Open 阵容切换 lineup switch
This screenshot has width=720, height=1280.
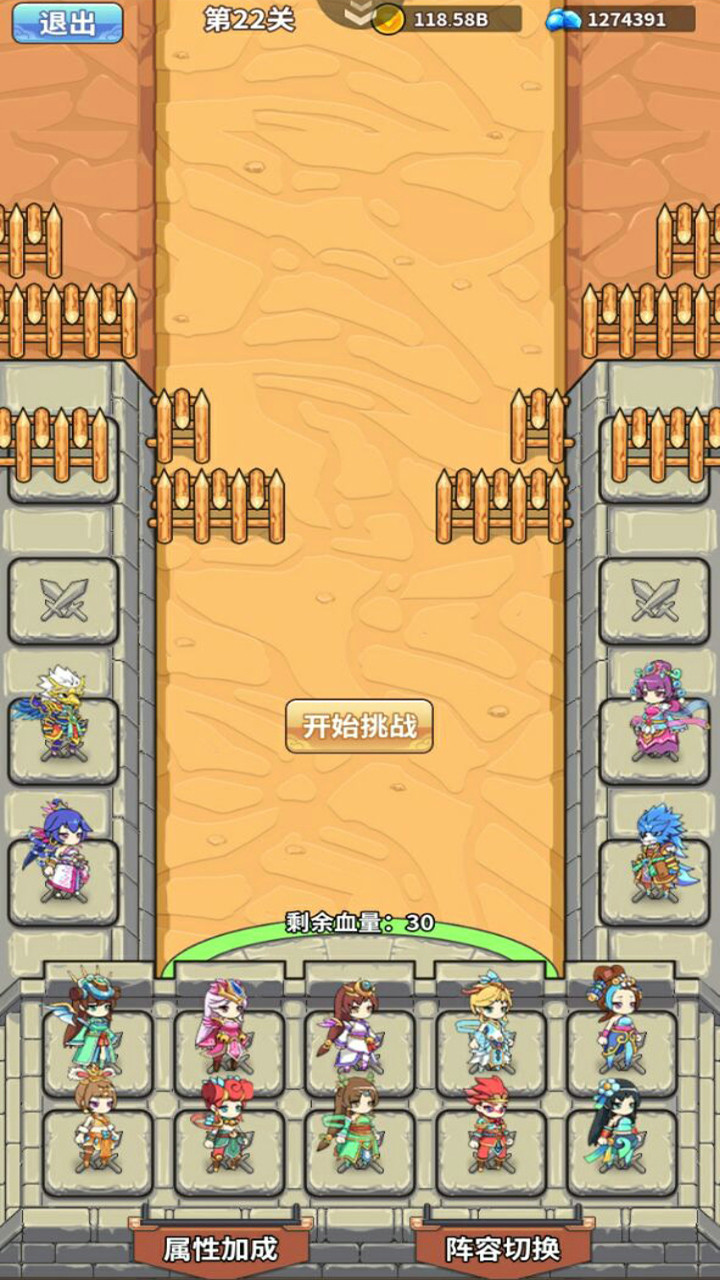coord(503,1248)
